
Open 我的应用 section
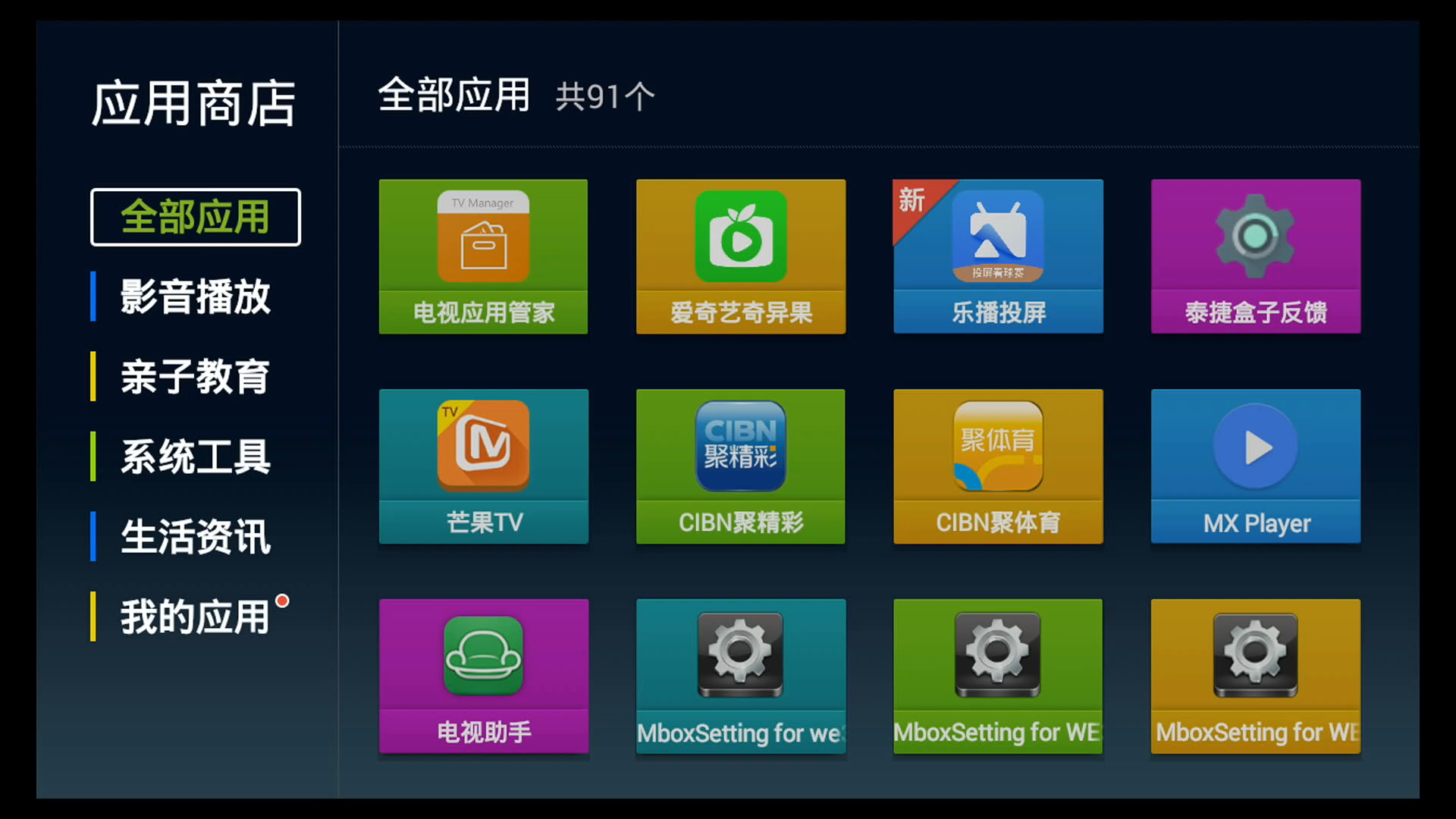coord(195,617)
